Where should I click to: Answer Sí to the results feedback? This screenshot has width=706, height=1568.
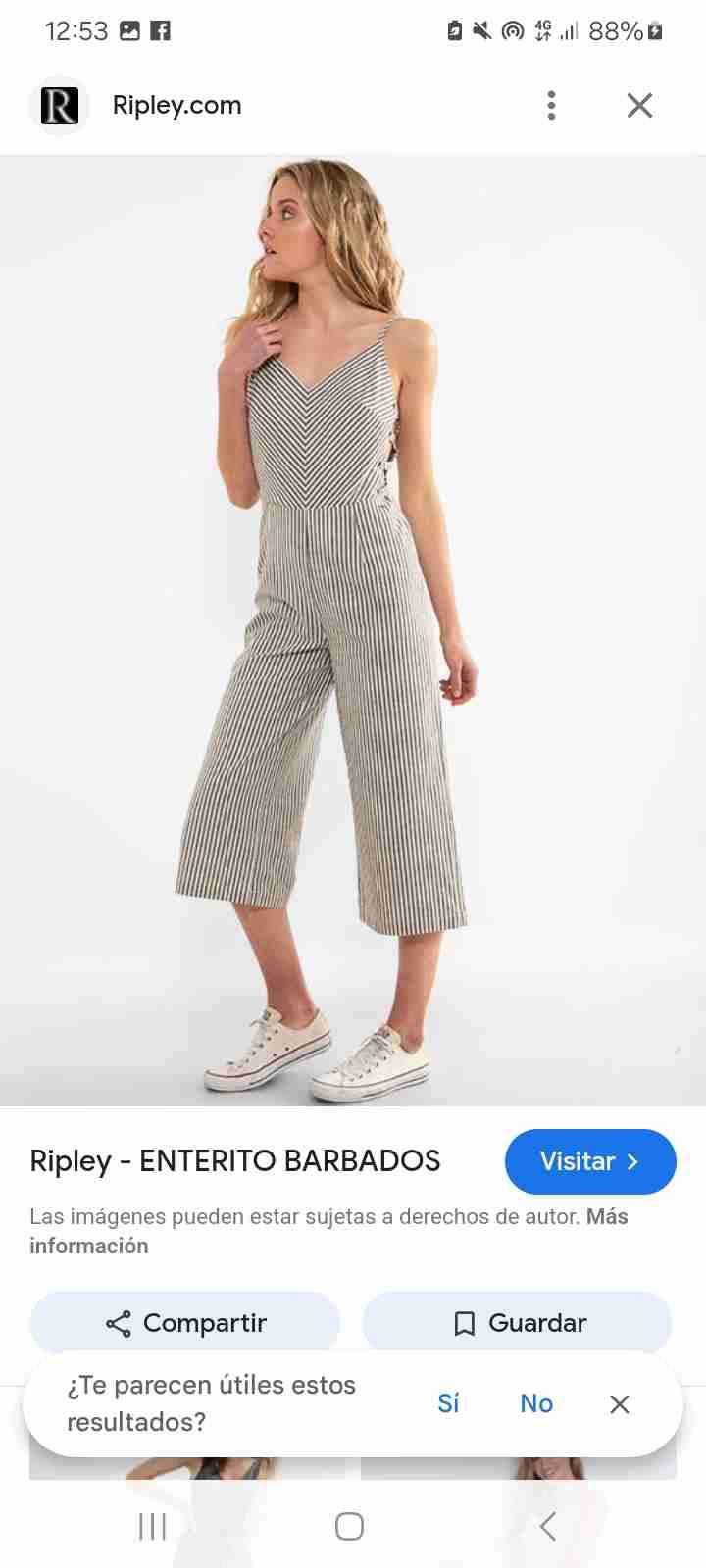pyautogui.click(x=448, y=1403)
